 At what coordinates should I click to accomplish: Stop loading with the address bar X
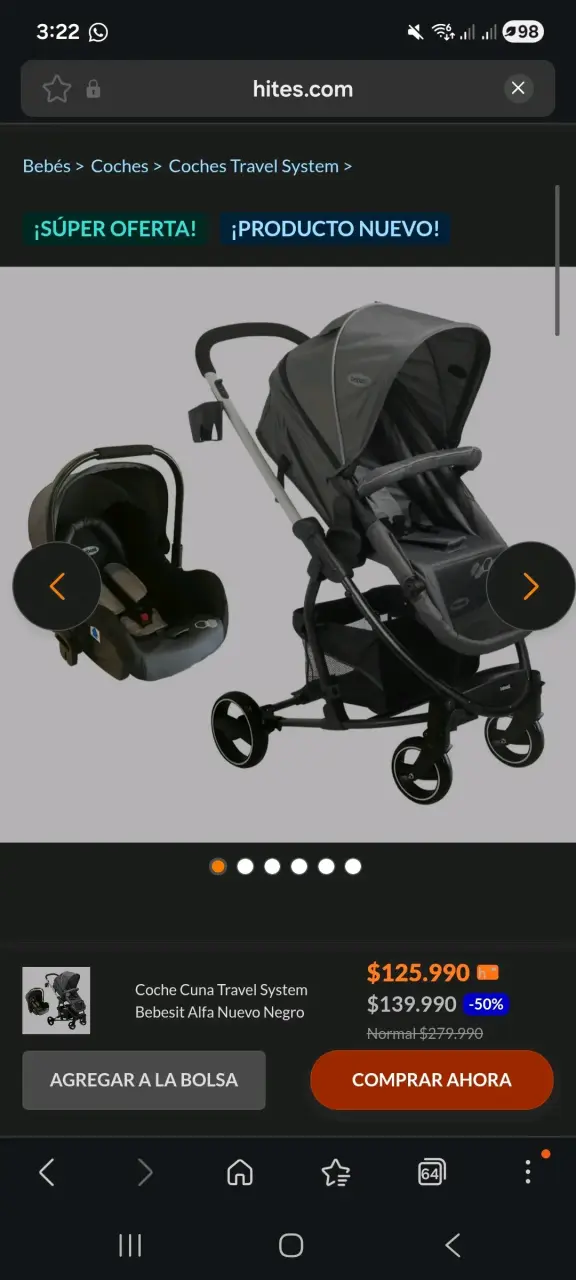[x=518, y=89]
